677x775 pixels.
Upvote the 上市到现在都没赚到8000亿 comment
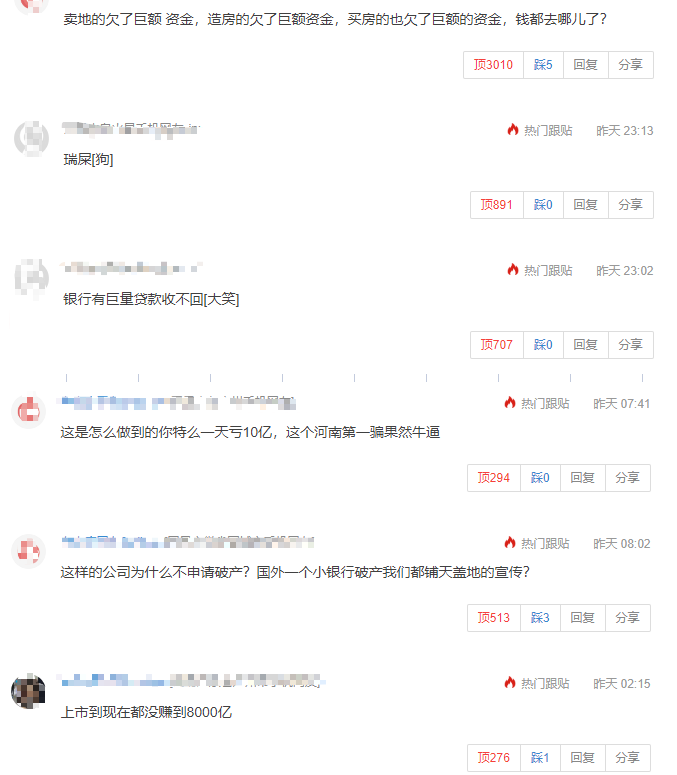tap(493, 758)
